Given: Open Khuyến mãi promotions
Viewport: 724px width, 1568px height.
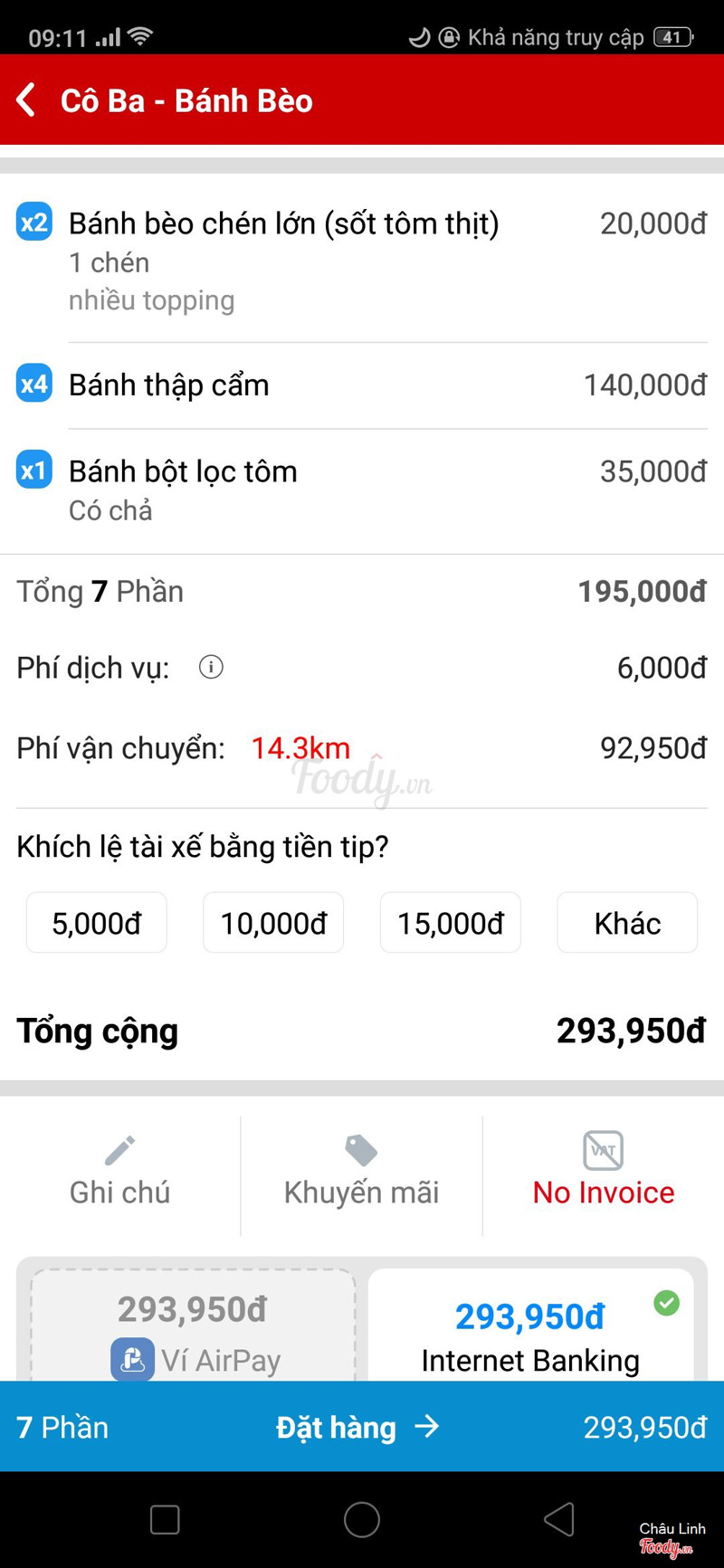Looking at the screenshot, I should (x=361, y=1173).
